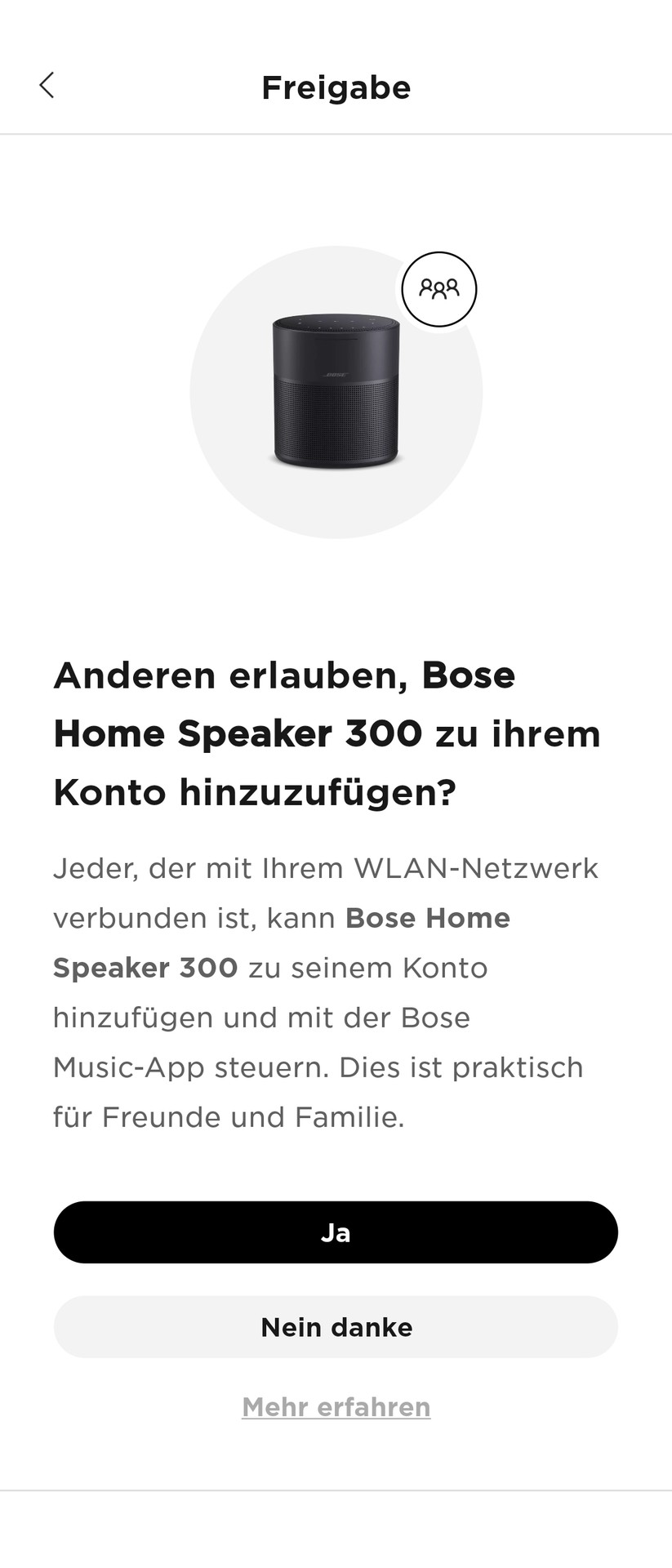672x1568 pixels.
Task: Click Mehr erfahren to learn more
Action: click(x=336, y=1406)
